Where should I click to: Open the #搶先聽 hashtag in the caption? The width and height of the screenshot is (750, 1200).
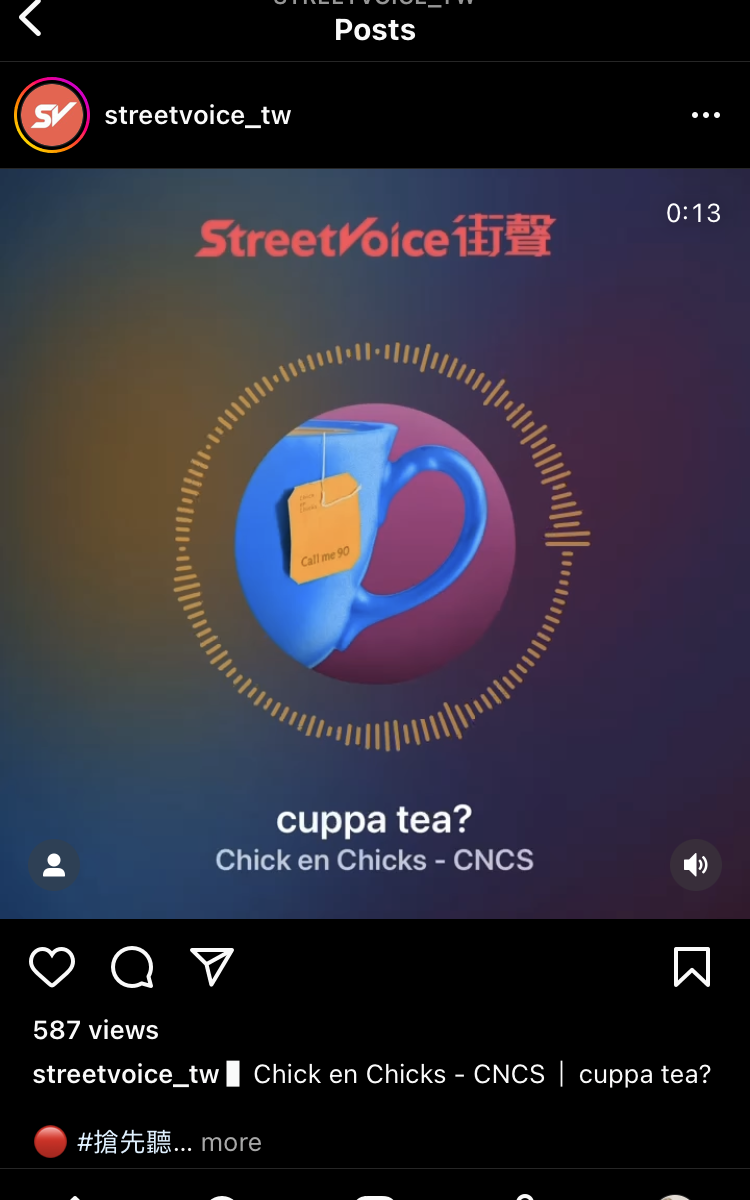(125, 1142)
